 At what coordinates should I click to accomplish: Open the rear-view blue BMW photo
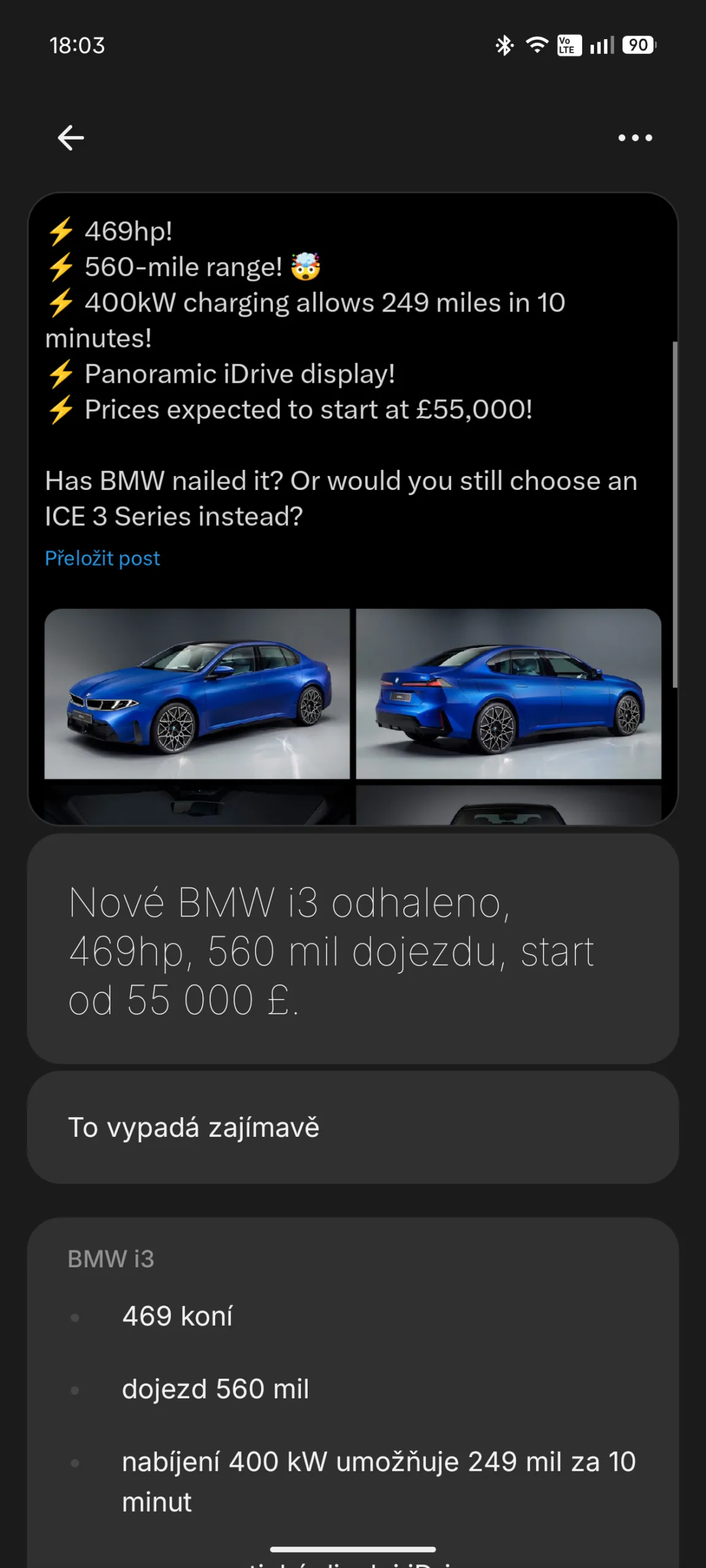(509, 693)
